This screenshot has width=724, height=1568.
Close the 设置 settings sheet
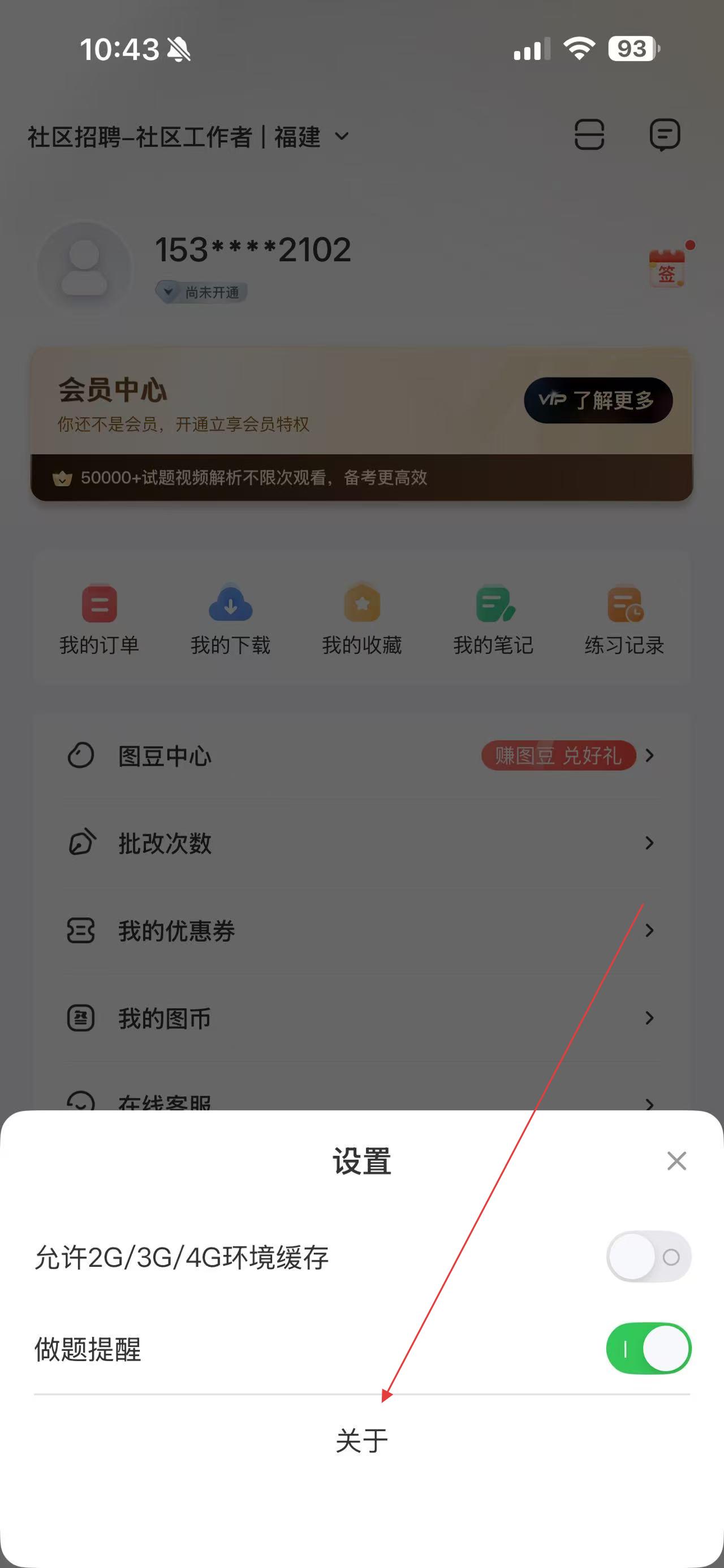tap(676, 1161)
